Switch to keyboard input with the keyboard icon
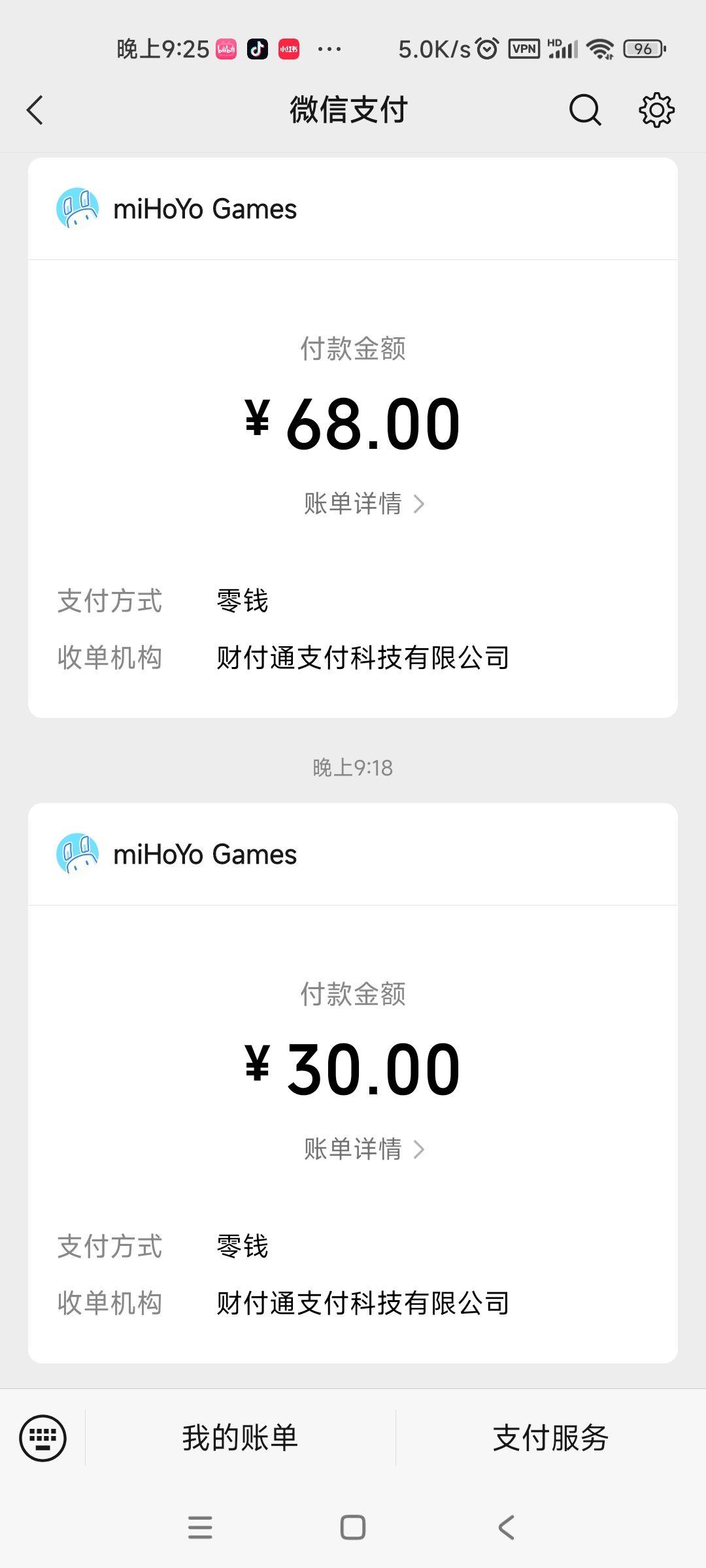 click(43, 1438)
